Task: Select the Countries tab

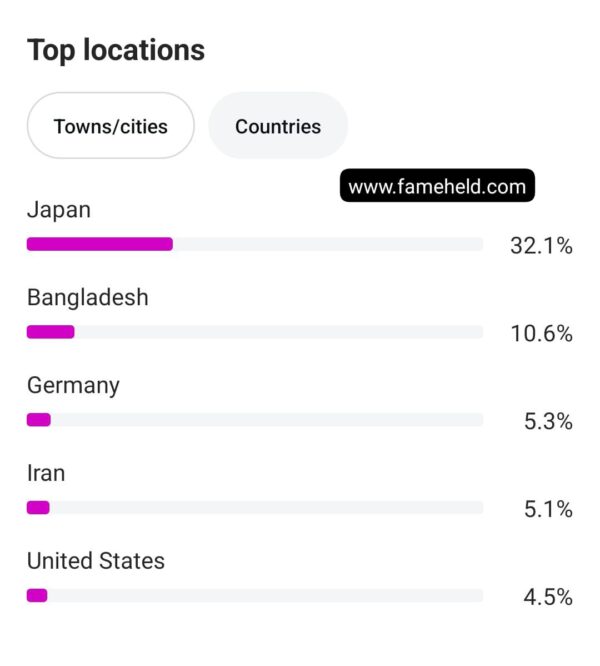Action: coord(278,126)
